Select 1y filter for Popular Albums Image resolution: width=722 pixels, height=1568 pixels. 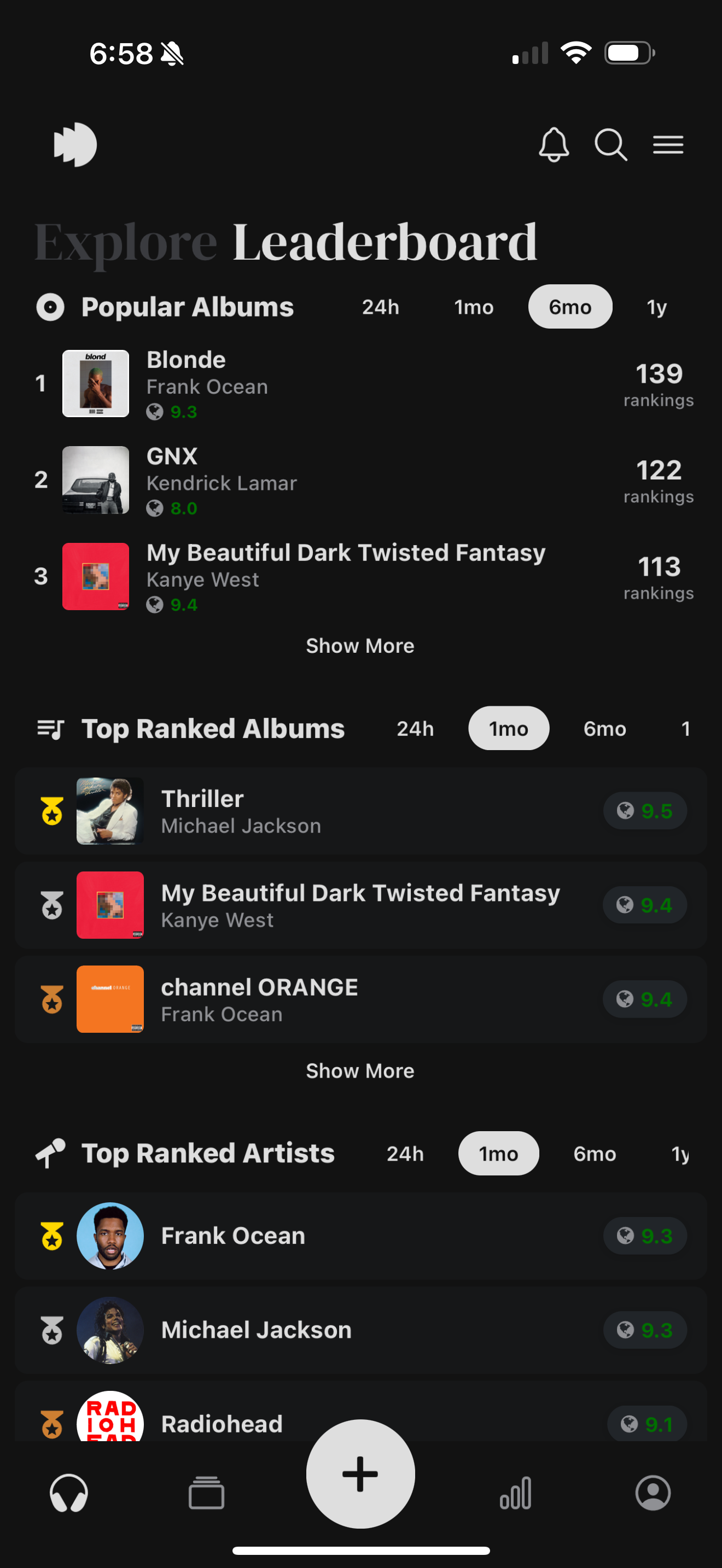tap(656, 307)
